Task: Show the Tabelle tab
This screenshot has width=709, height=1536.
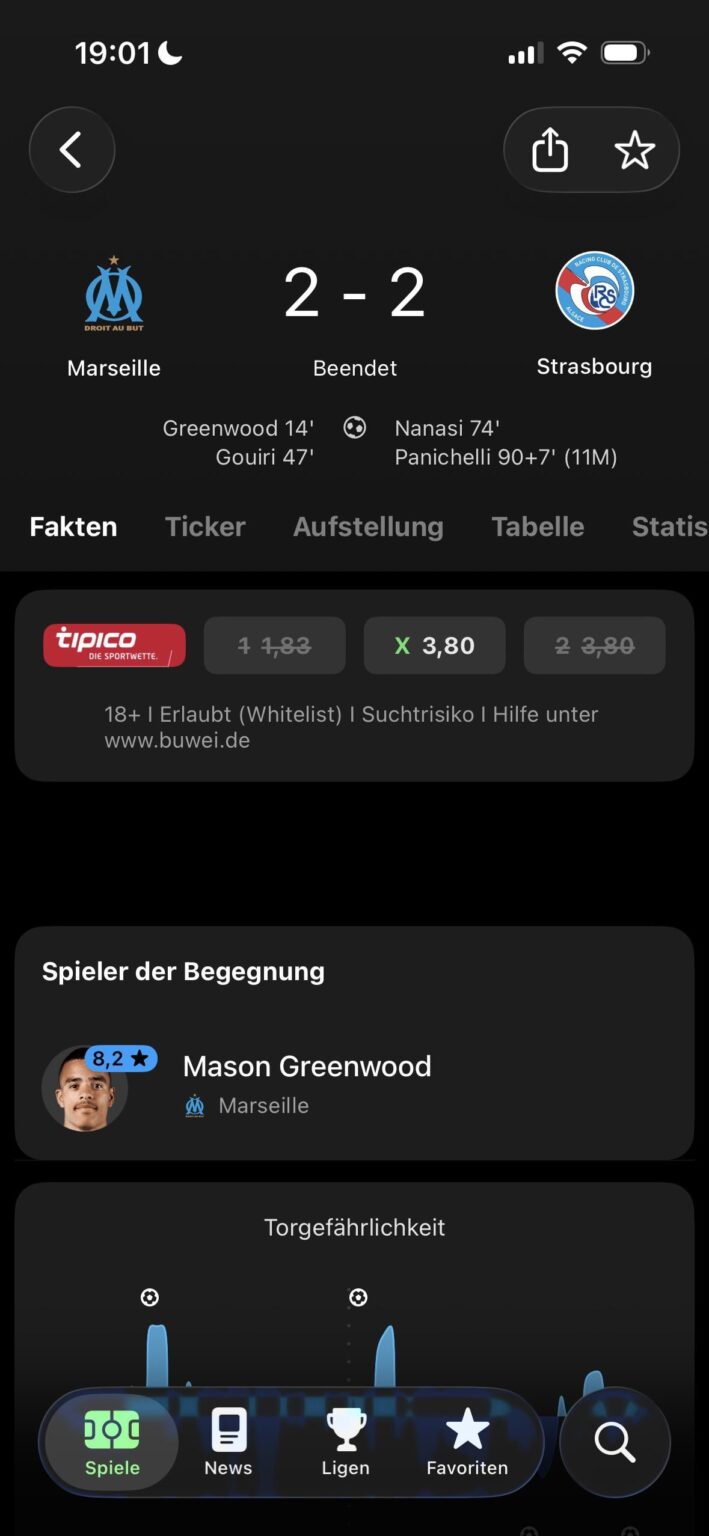Action: coord(537,527)
